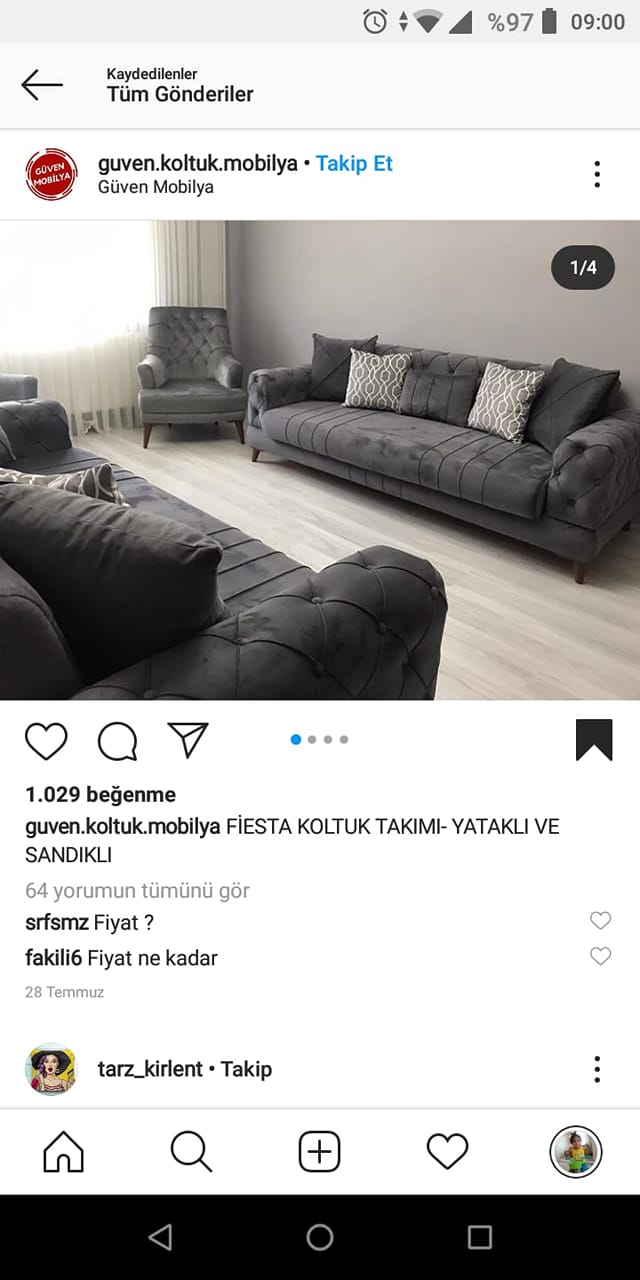This screenshot has width=640, height=1280.
Task: Open guven.koltuk.mobilya profile from post header
Action: pos(197,163)
